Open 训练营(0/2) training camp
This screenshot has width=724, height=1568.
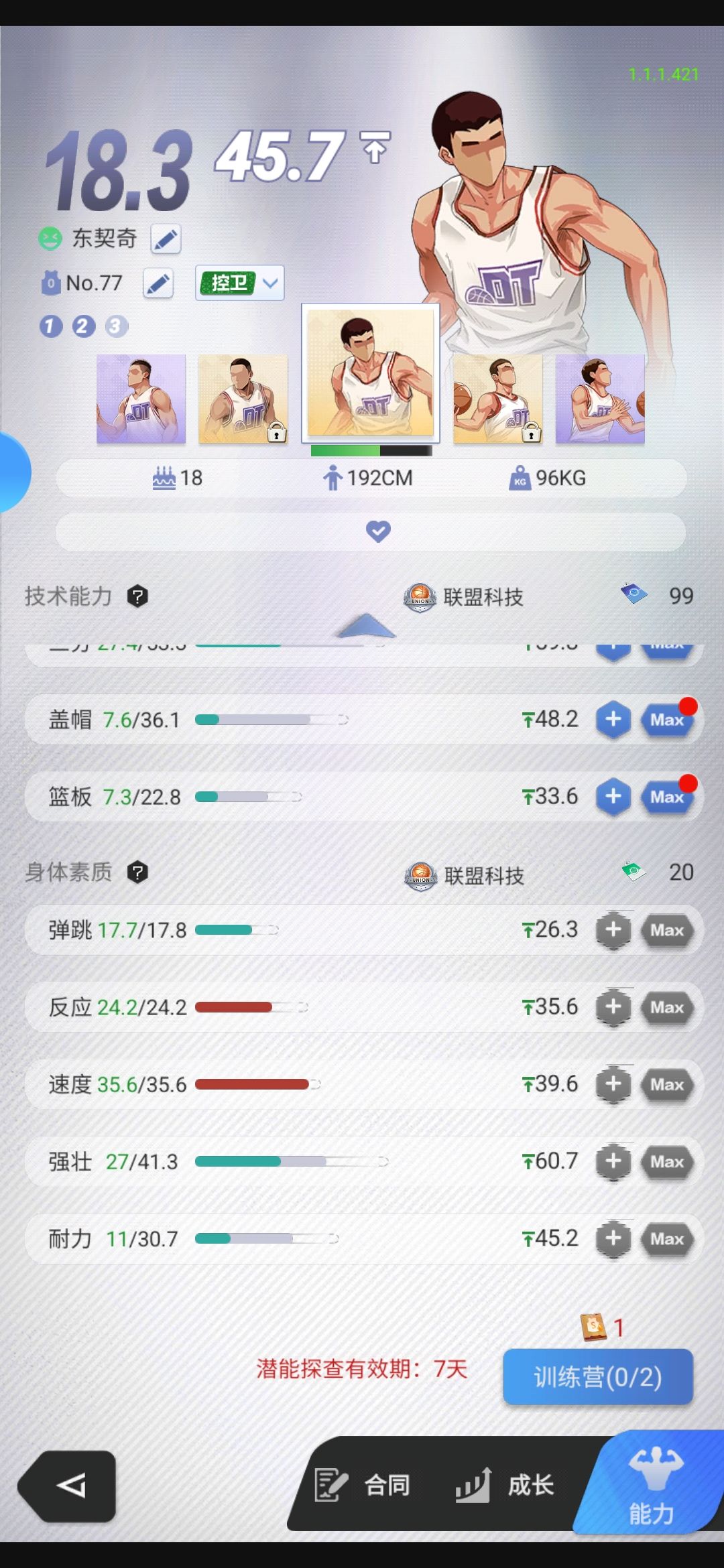click(x=598, y=1377)
